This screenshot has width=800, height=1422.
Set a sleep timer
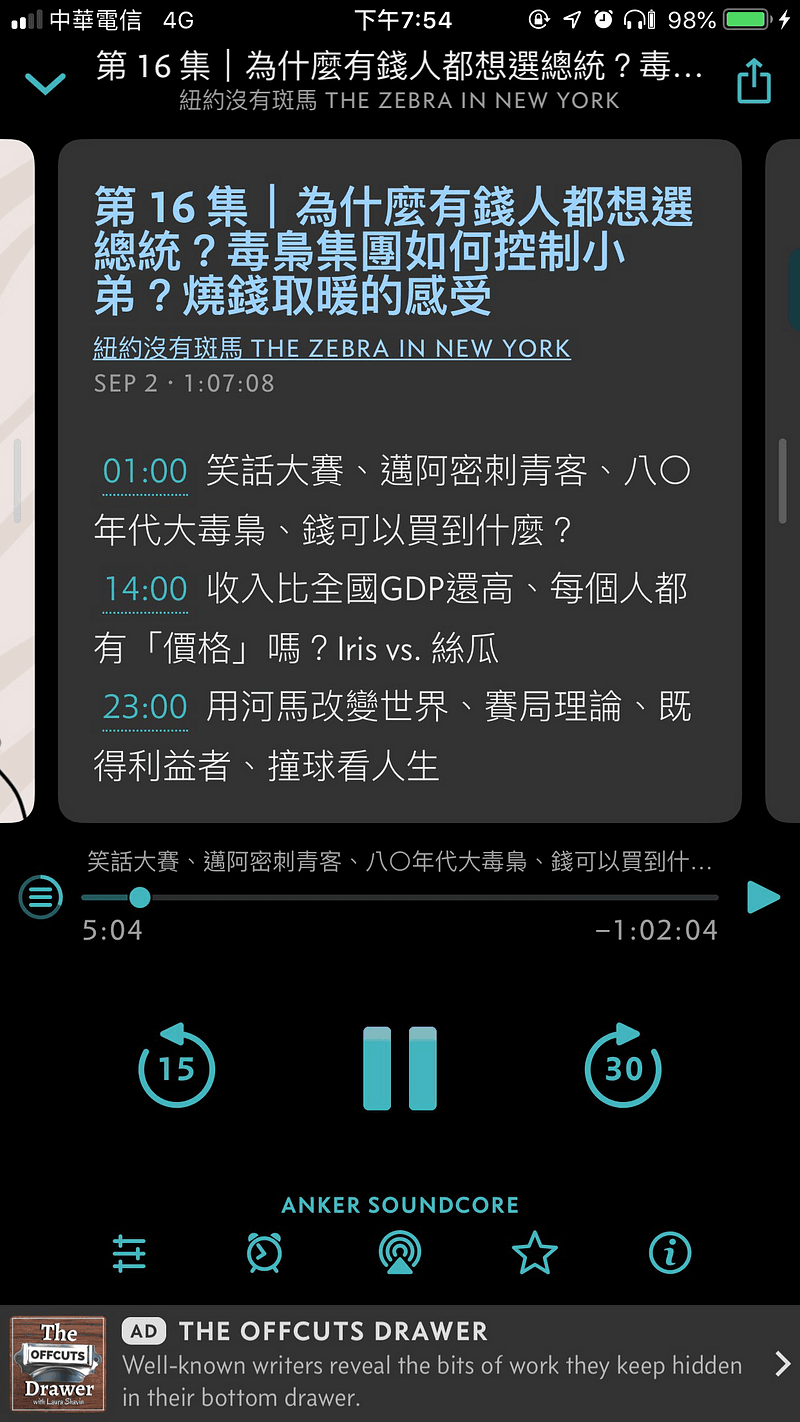[264, 1252]
